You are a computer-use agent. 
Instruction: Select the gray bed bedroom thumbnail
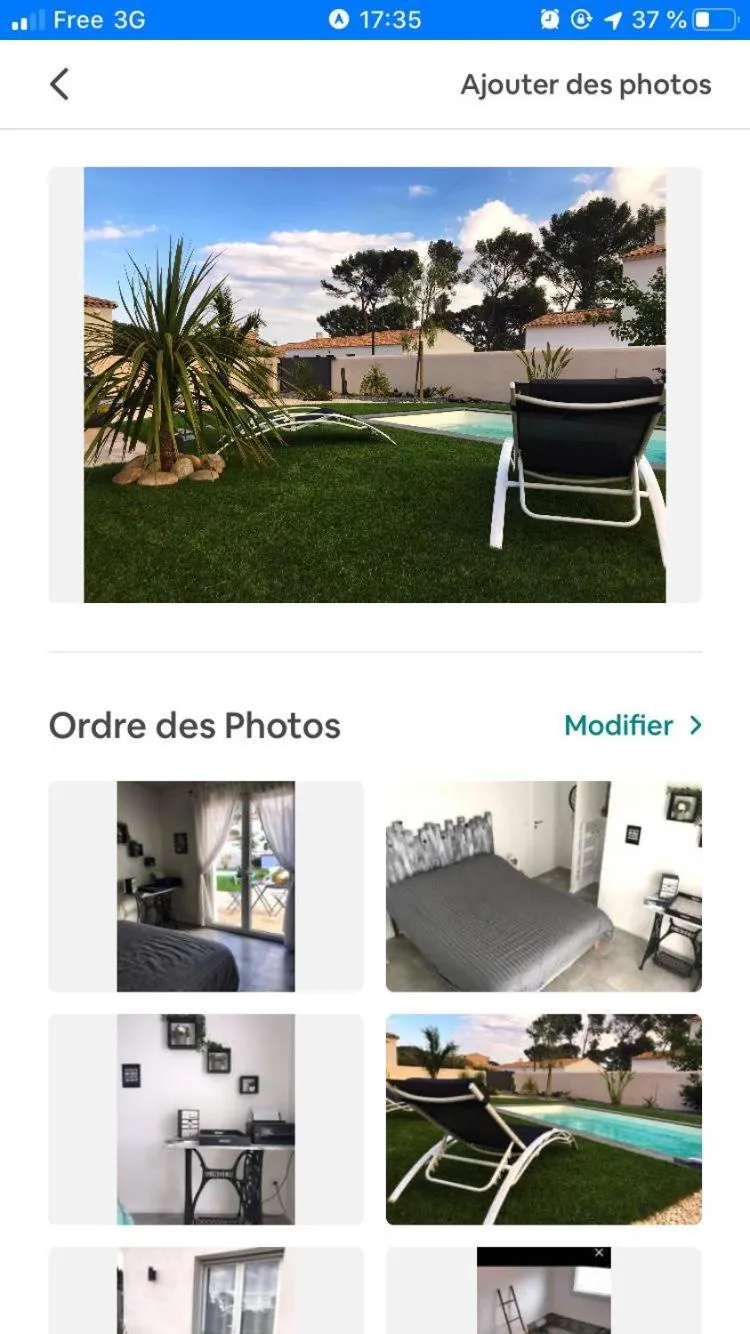[x=543, y=887]
